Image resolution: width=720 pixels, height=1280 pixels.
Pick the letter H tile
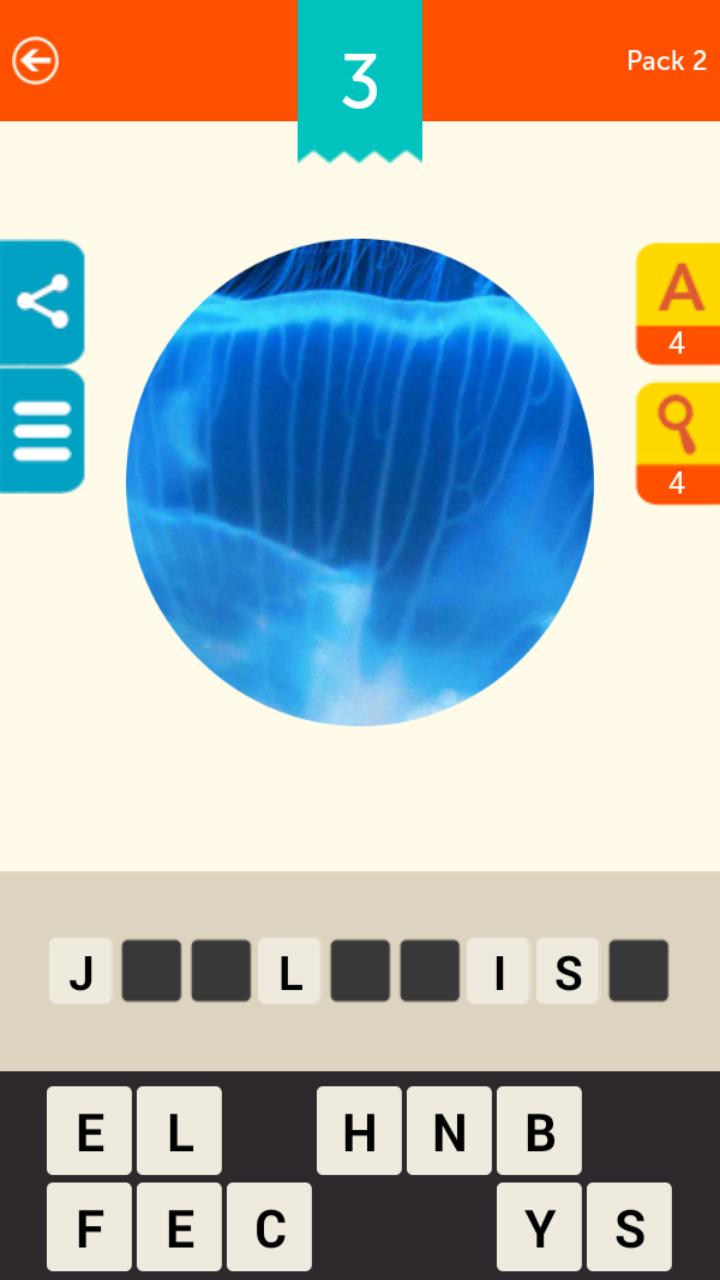[x=359, y=1133]
